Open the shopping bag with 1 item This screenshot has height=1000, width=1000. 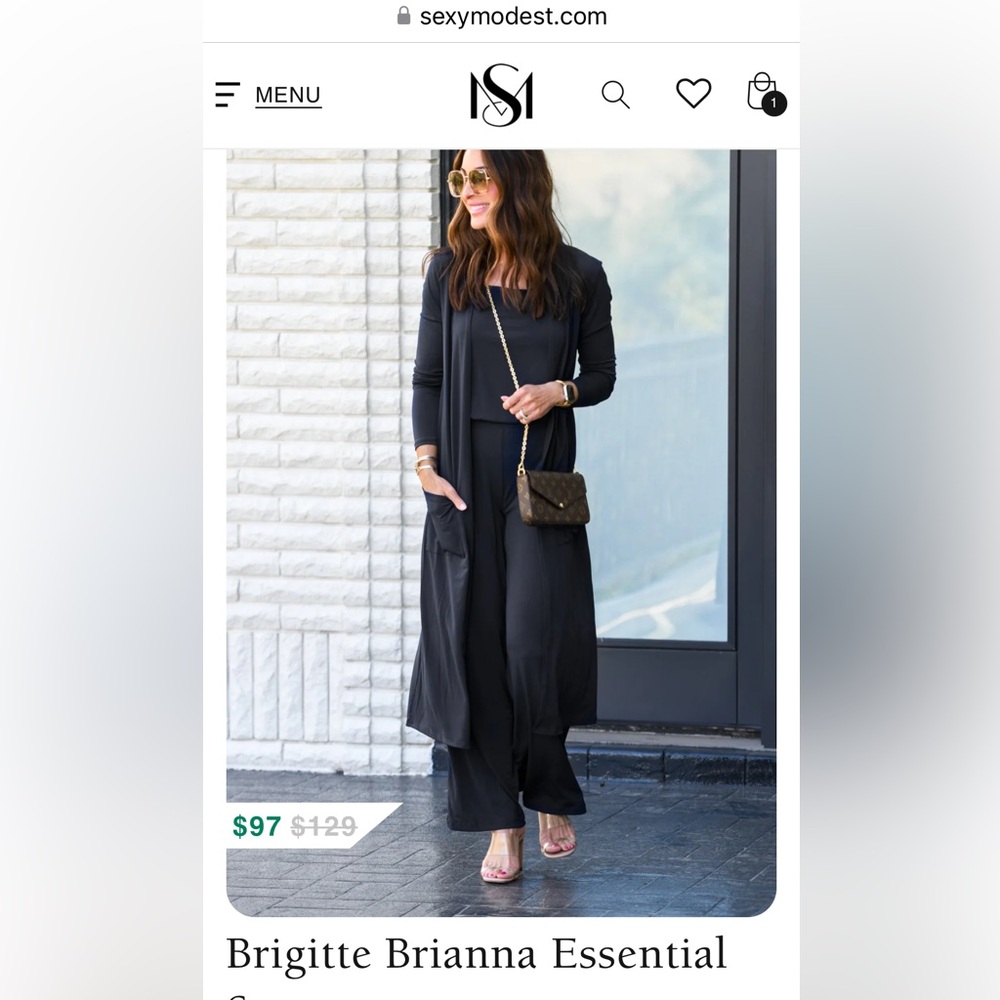(x=763, y=93)
